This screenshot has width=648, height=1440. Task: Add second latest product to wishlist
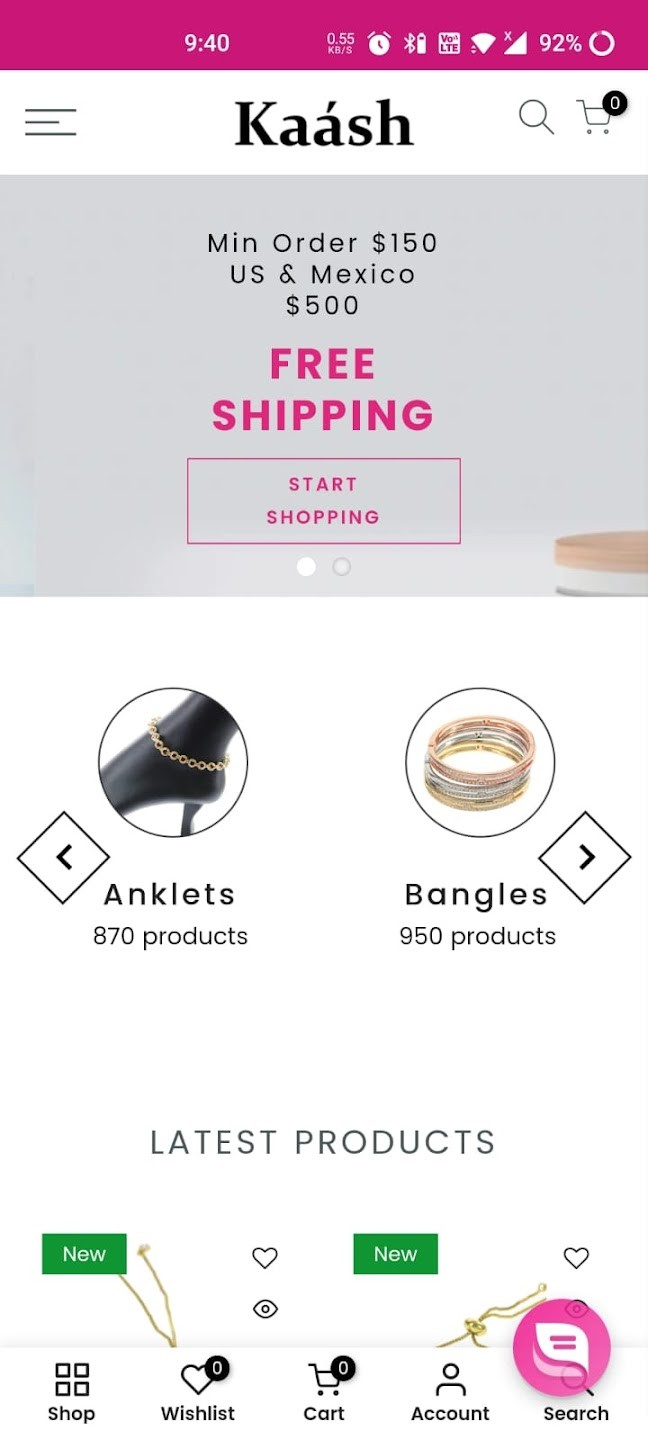tap(576, 1258)
